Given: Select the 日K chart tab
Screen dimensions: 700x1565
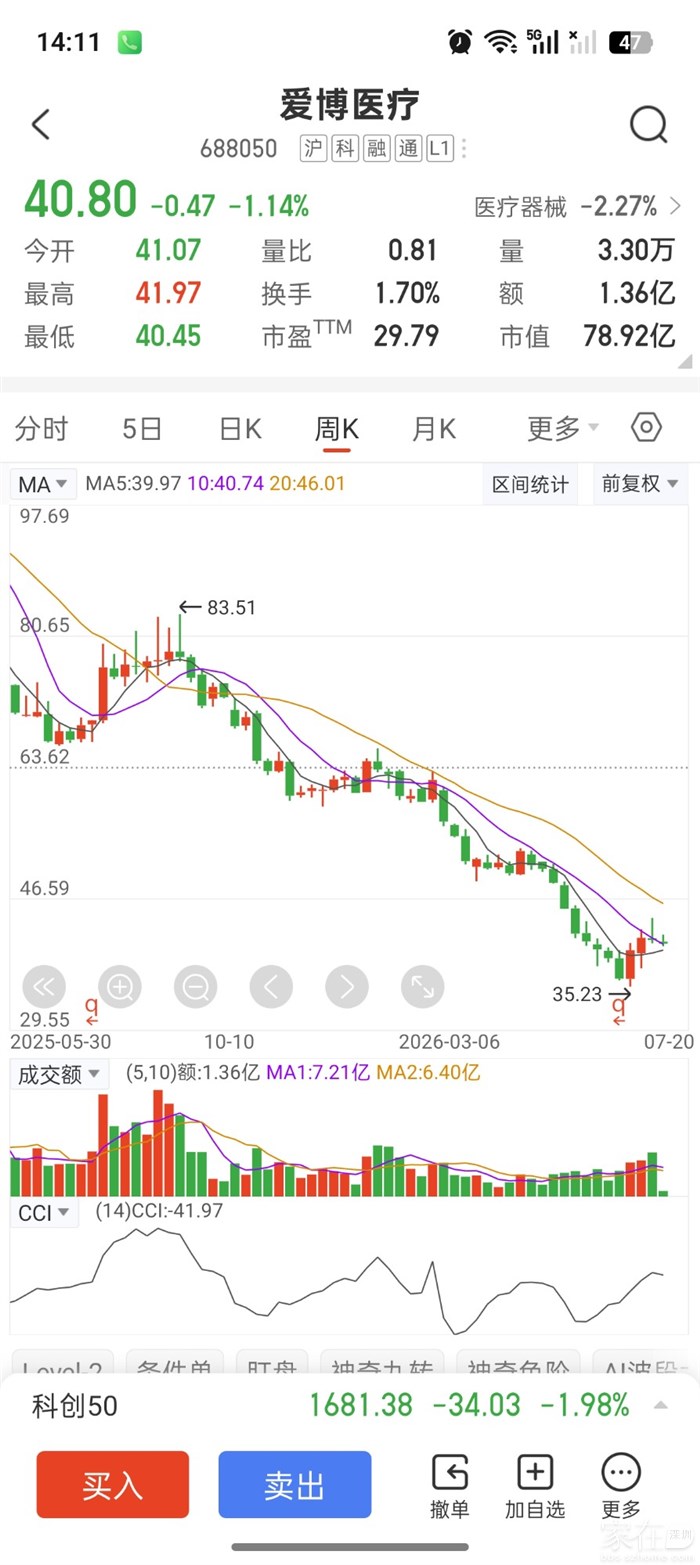Looking at the screenshot, I should pyautogui.click(x=240, y=429).
